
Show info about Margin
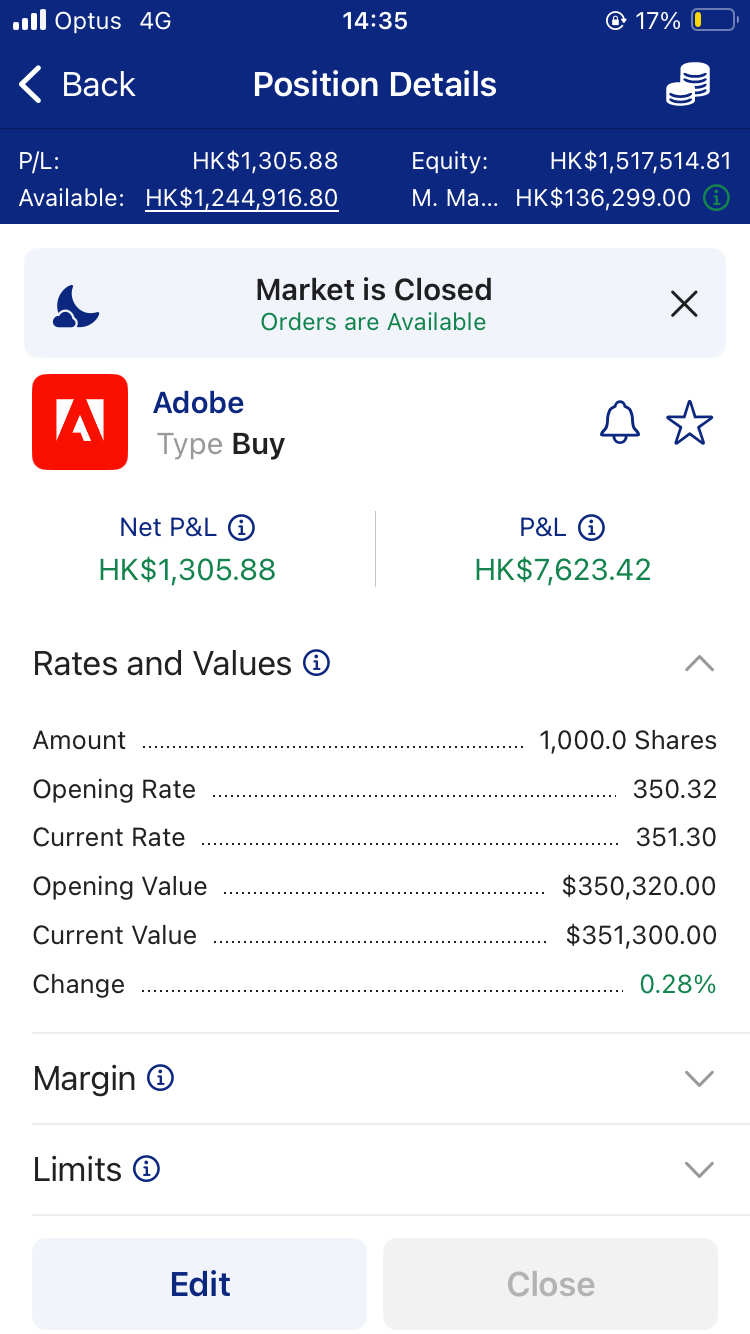pyautogui.click(x=160, y=1078)
